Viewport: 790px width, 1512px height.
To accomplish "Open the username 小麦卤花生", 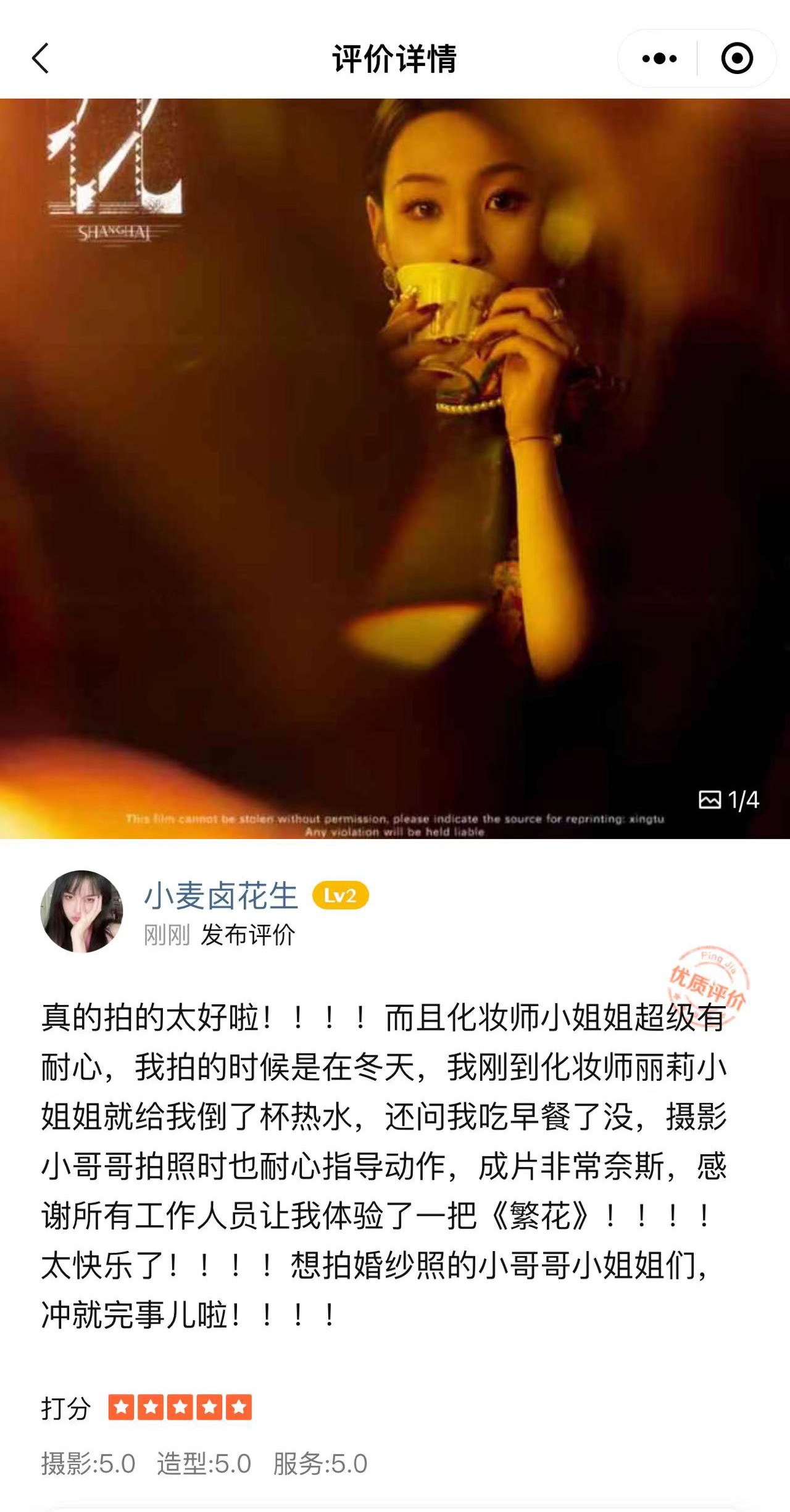I will pyautogui.click(x=221, y=896).
